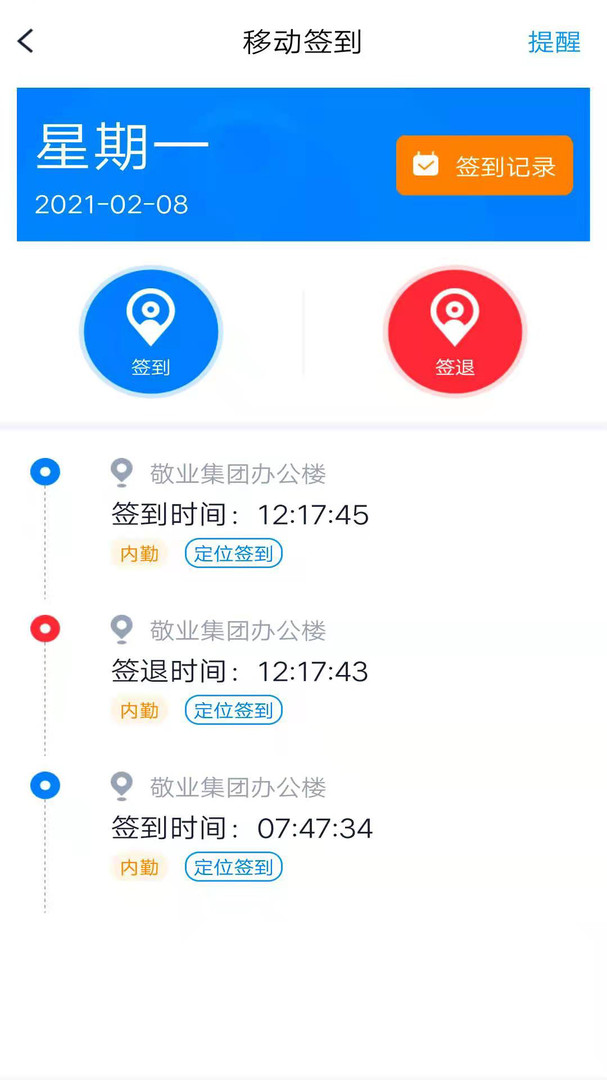Open the 提醒 reminder settings
The width and height of the screenshot is (607, 1080).
pos(554,42)
